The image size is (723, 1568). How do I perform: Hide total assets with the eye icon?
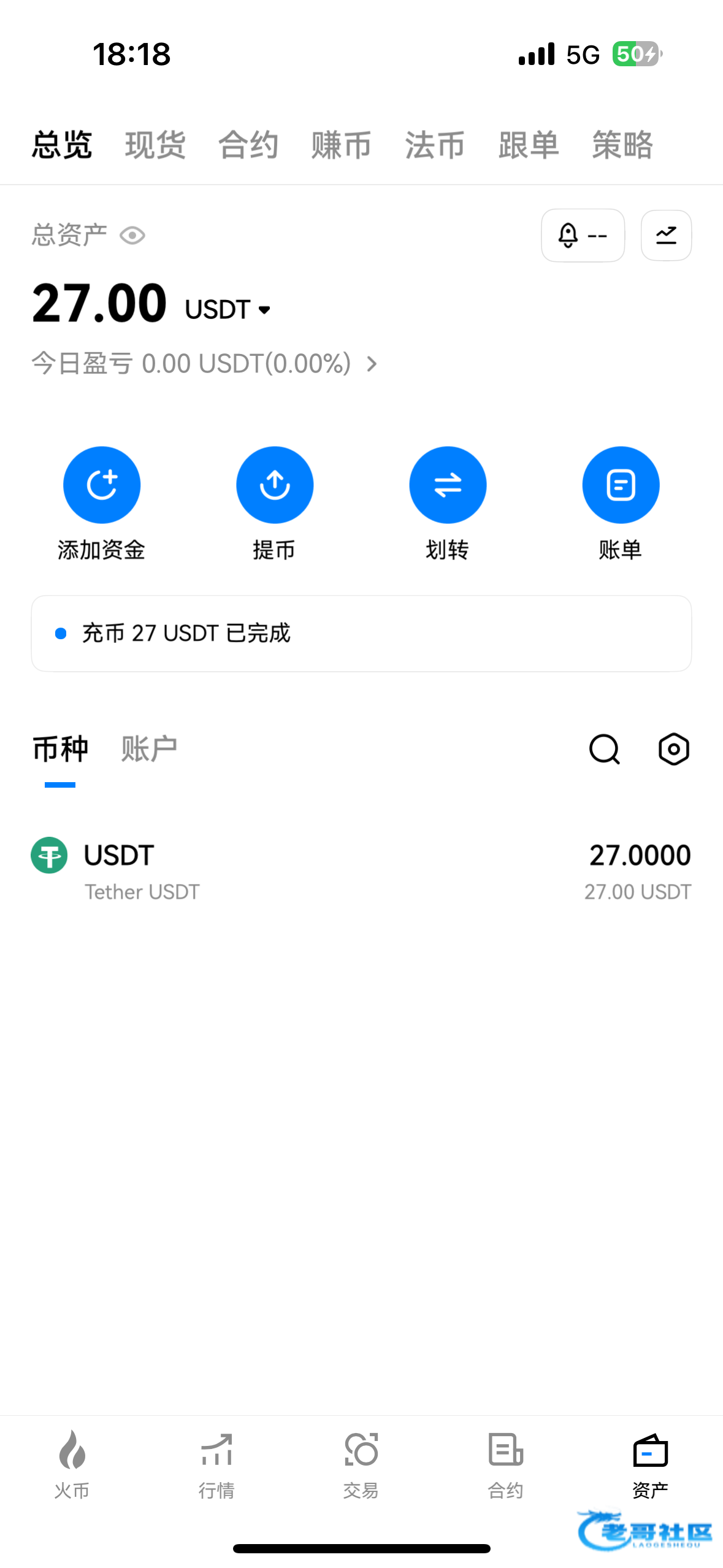tap(132, 236)
